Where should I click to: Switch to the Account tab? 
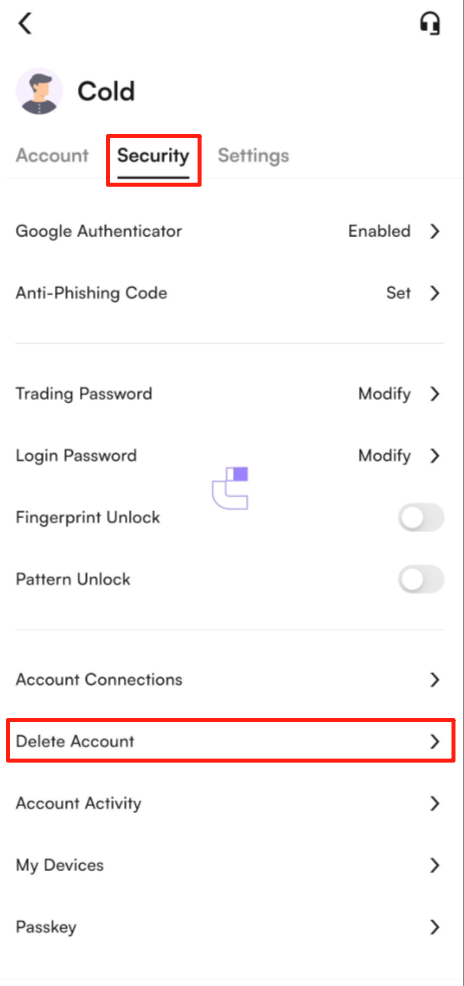pyautogui.click(x=52, y=155)
